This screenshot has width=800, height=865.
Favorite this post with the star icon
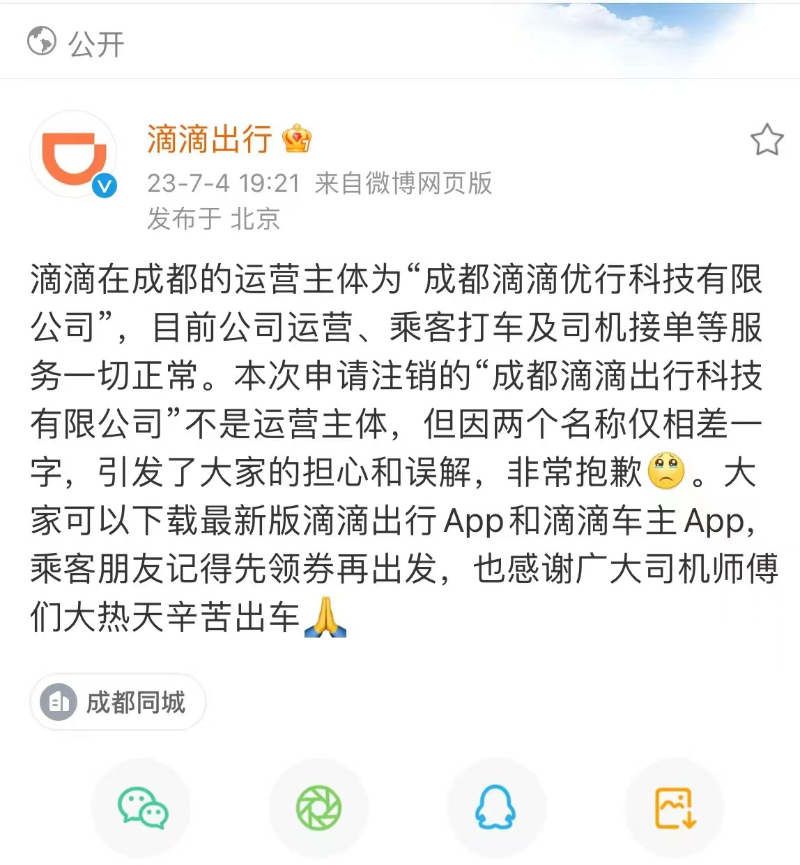[766, 140]
